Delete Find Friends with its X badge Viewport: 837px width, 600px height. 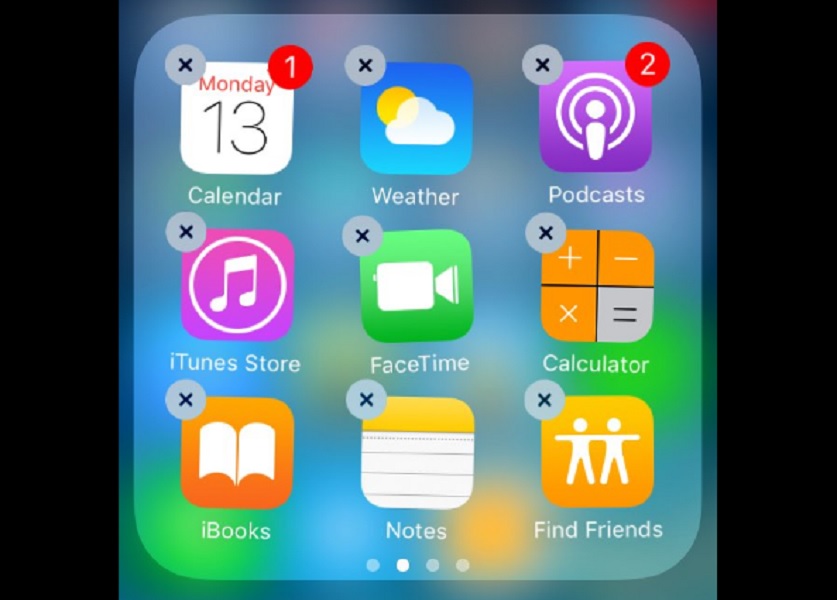tap(544, 400)
